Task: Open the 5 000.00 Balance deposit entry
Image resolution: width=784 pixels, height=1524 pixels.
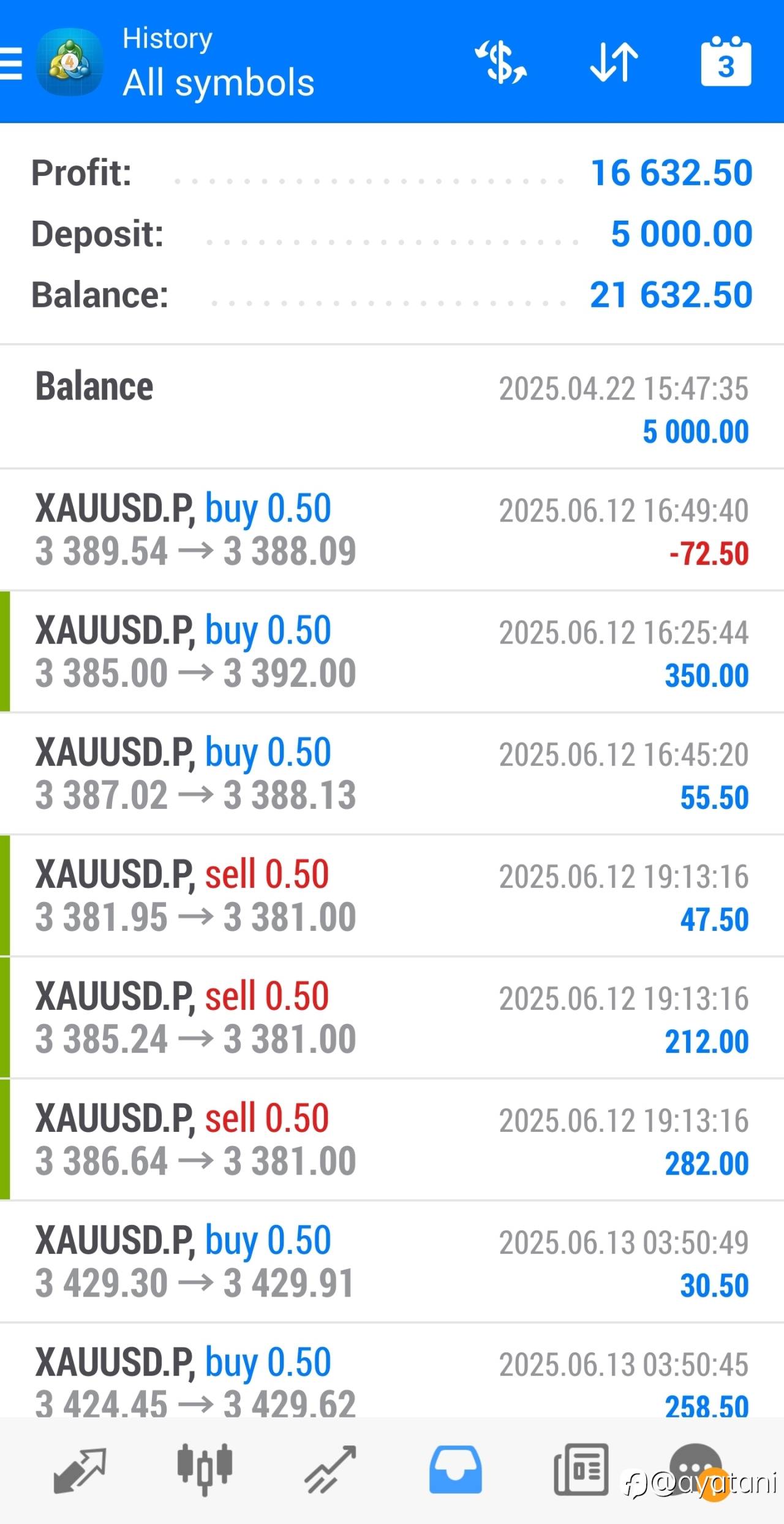Action: click(392, 408)
